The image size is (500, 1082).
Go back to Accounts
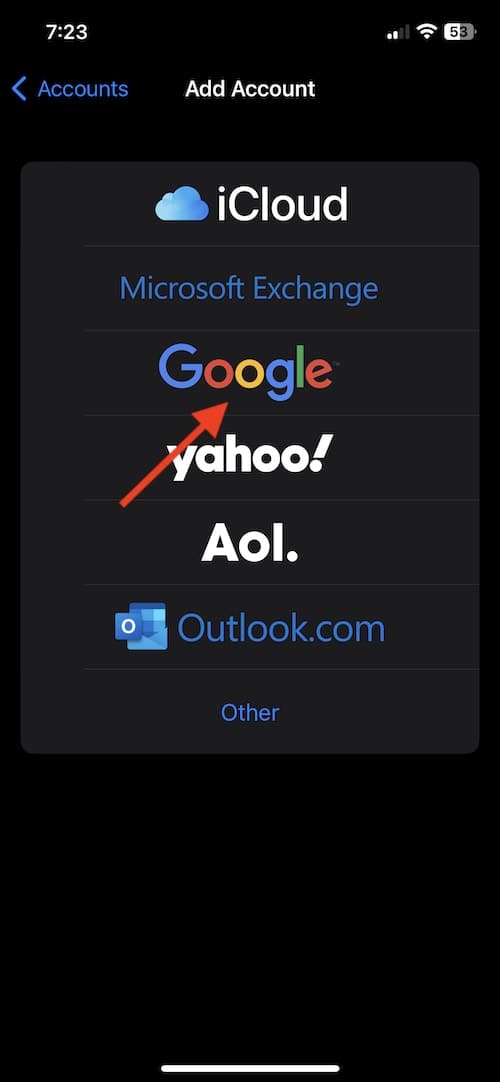point(70,89)
